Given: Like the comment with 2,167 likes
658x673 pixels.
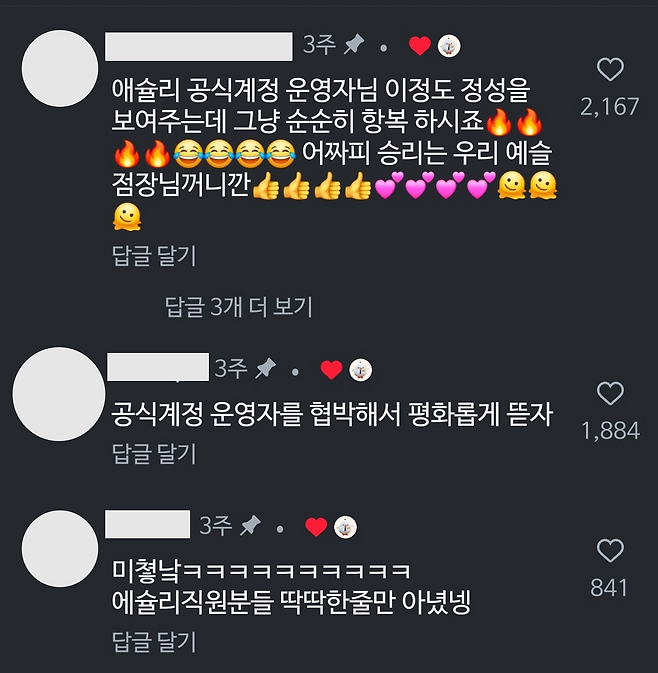Looking at the screenshot, I should point(609,70).
